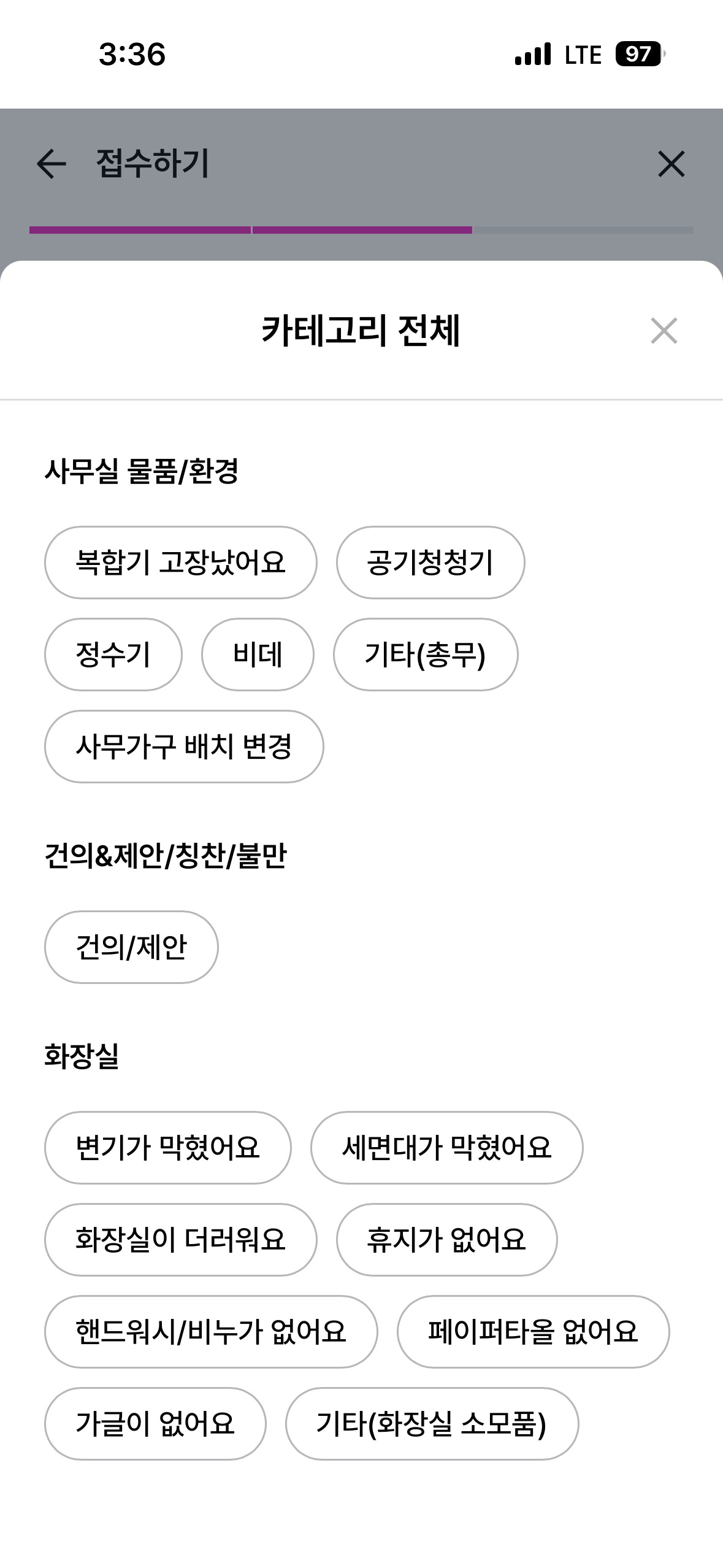
Task: Pick the 정수기 chip
Action: click(113, 655)
